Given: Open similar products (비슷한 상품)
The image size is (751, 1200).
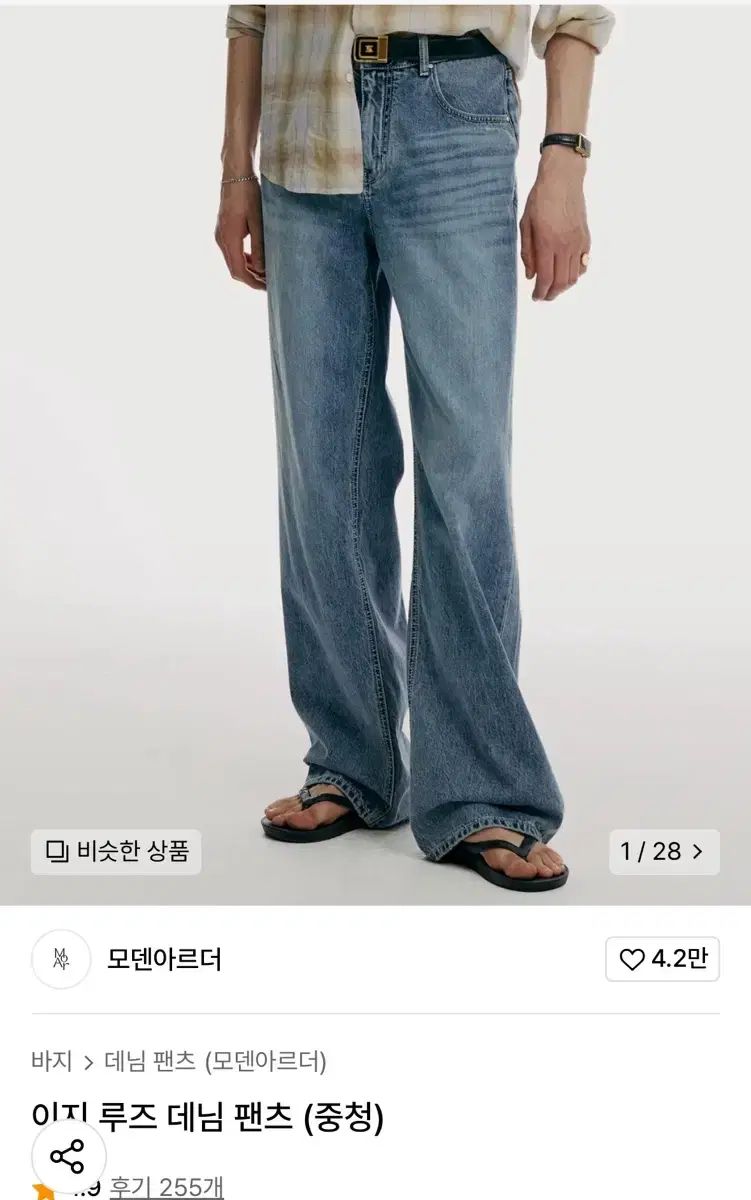Looking at the screenshot, I should (x=116, y=852).
